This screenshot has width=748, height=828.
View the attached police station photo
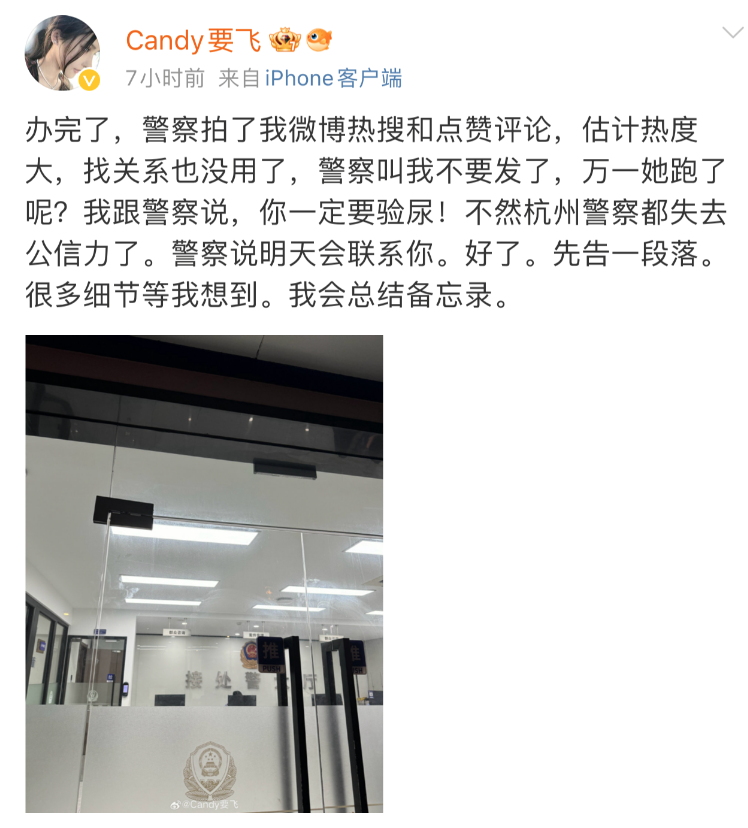204,573
